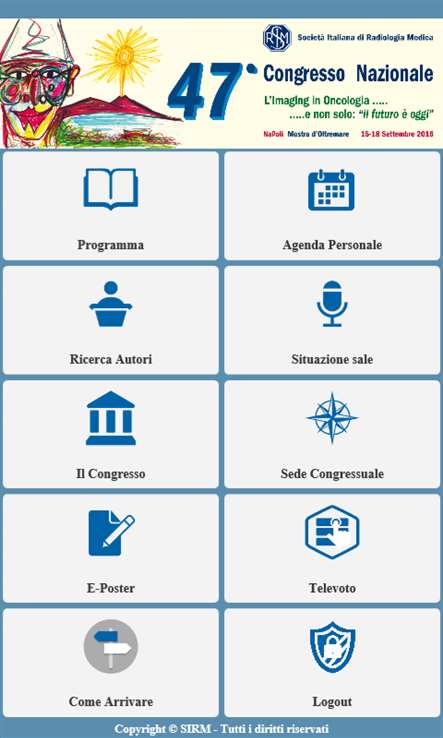The image size is (443, 738).
Task: Open the Programma tile
Action: point(111,206)
